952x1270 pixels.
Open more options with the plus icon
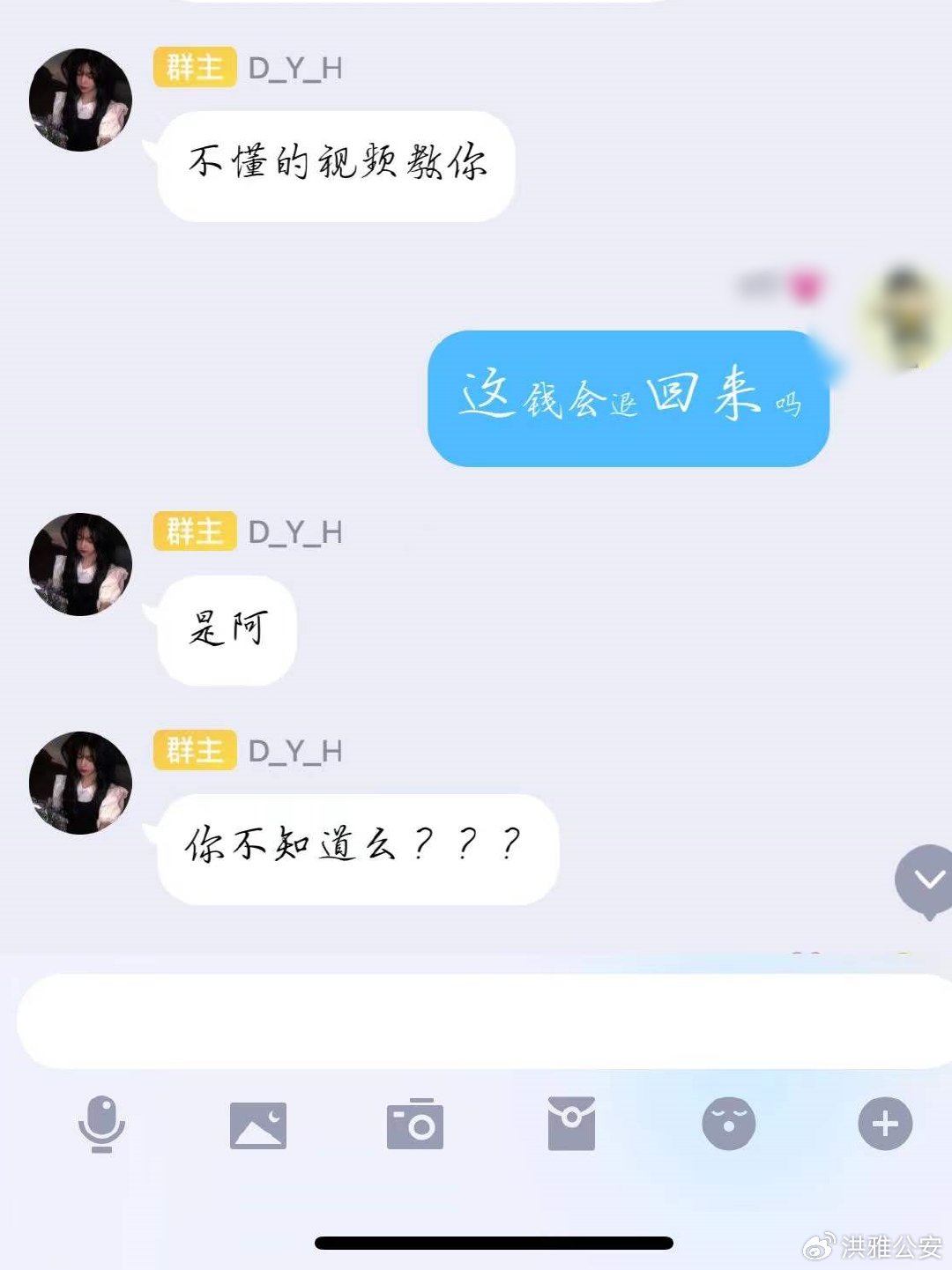coord(885,1124)
